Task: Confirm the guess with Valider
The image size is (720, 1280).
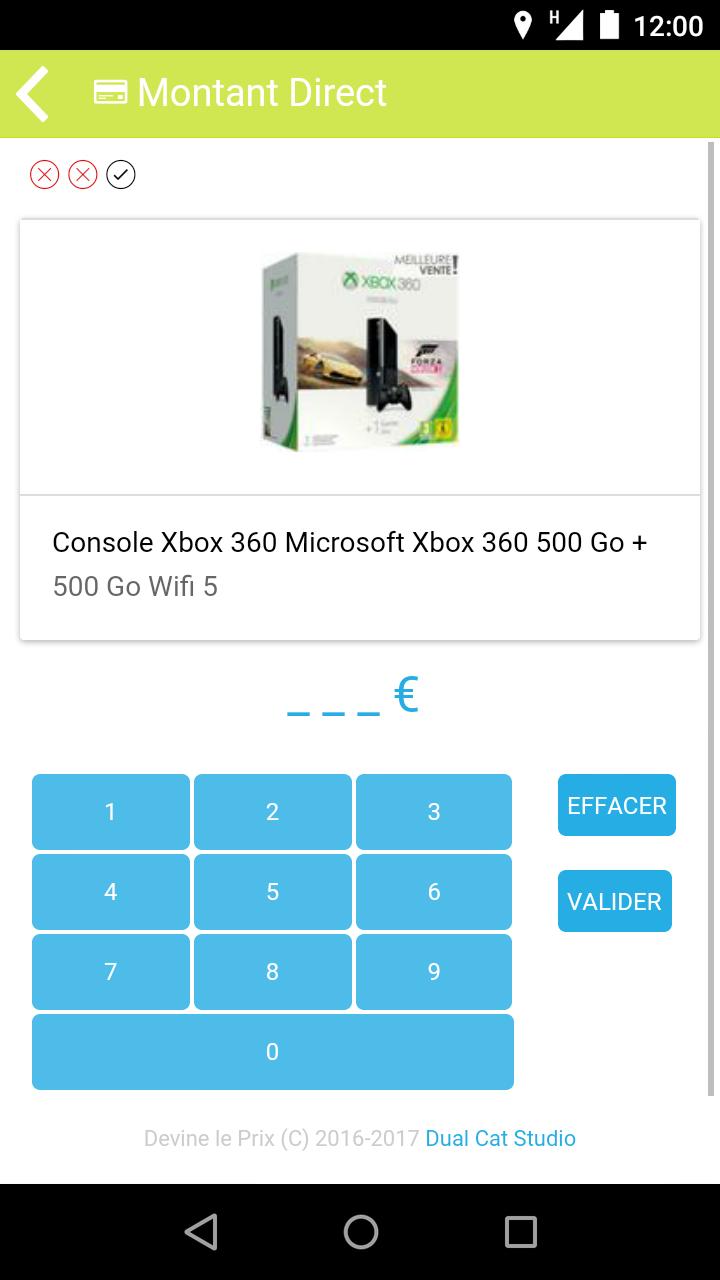Action: coord(614,901)
